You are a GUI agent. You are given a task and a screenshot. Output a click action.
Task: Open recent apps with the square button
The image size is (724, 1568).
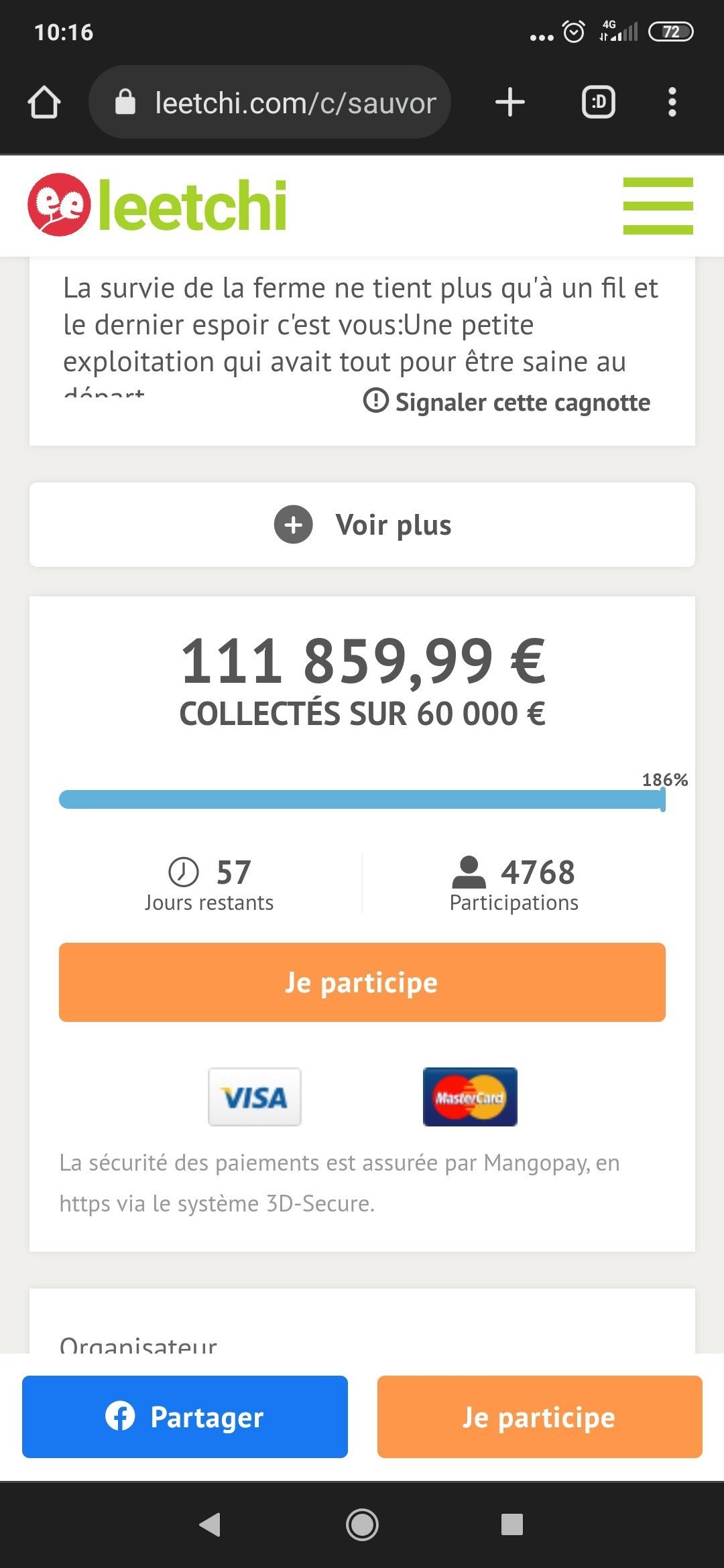(x=512, y=1524)
